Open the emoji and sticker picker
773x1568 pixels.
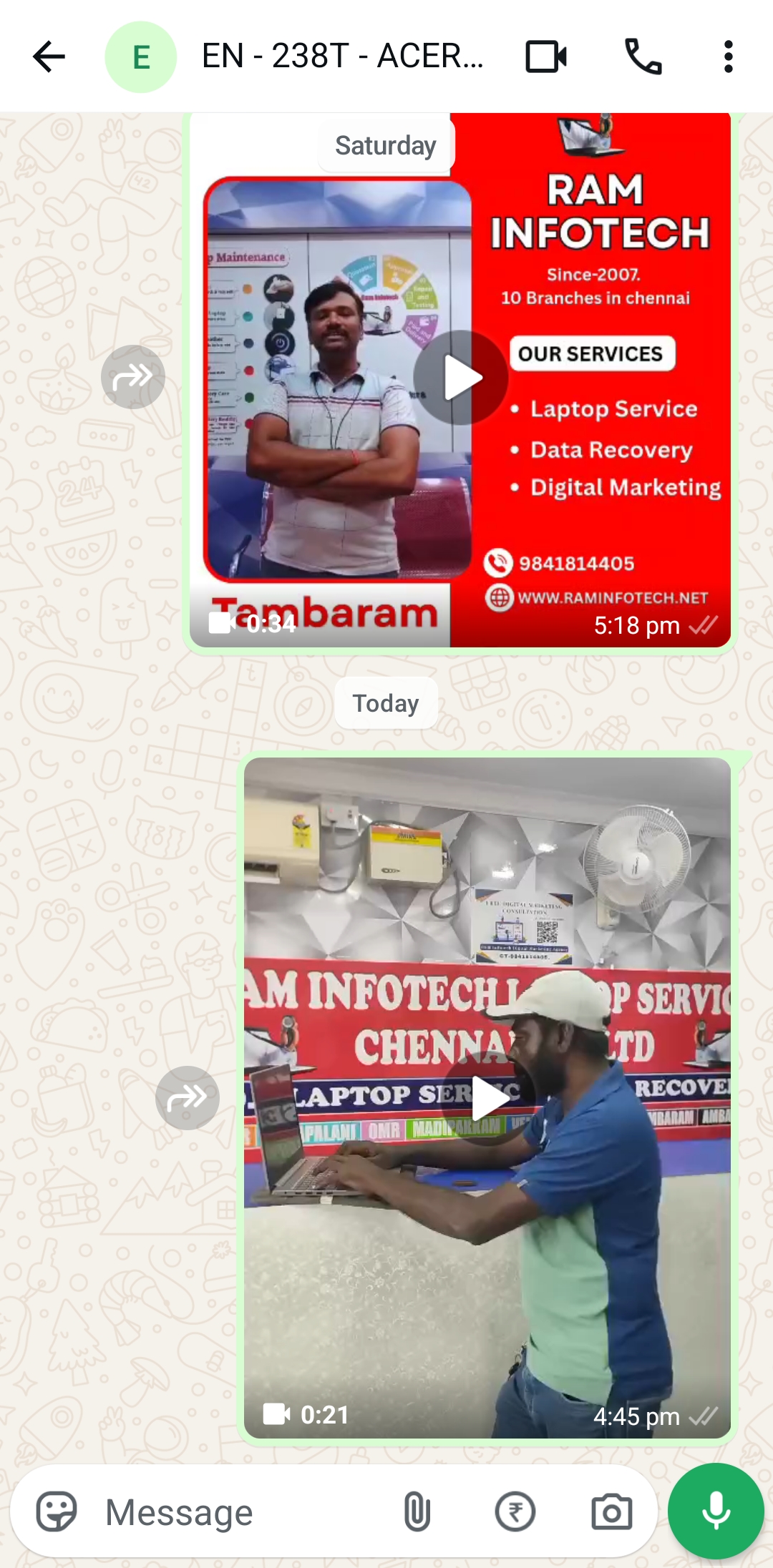57,1511
